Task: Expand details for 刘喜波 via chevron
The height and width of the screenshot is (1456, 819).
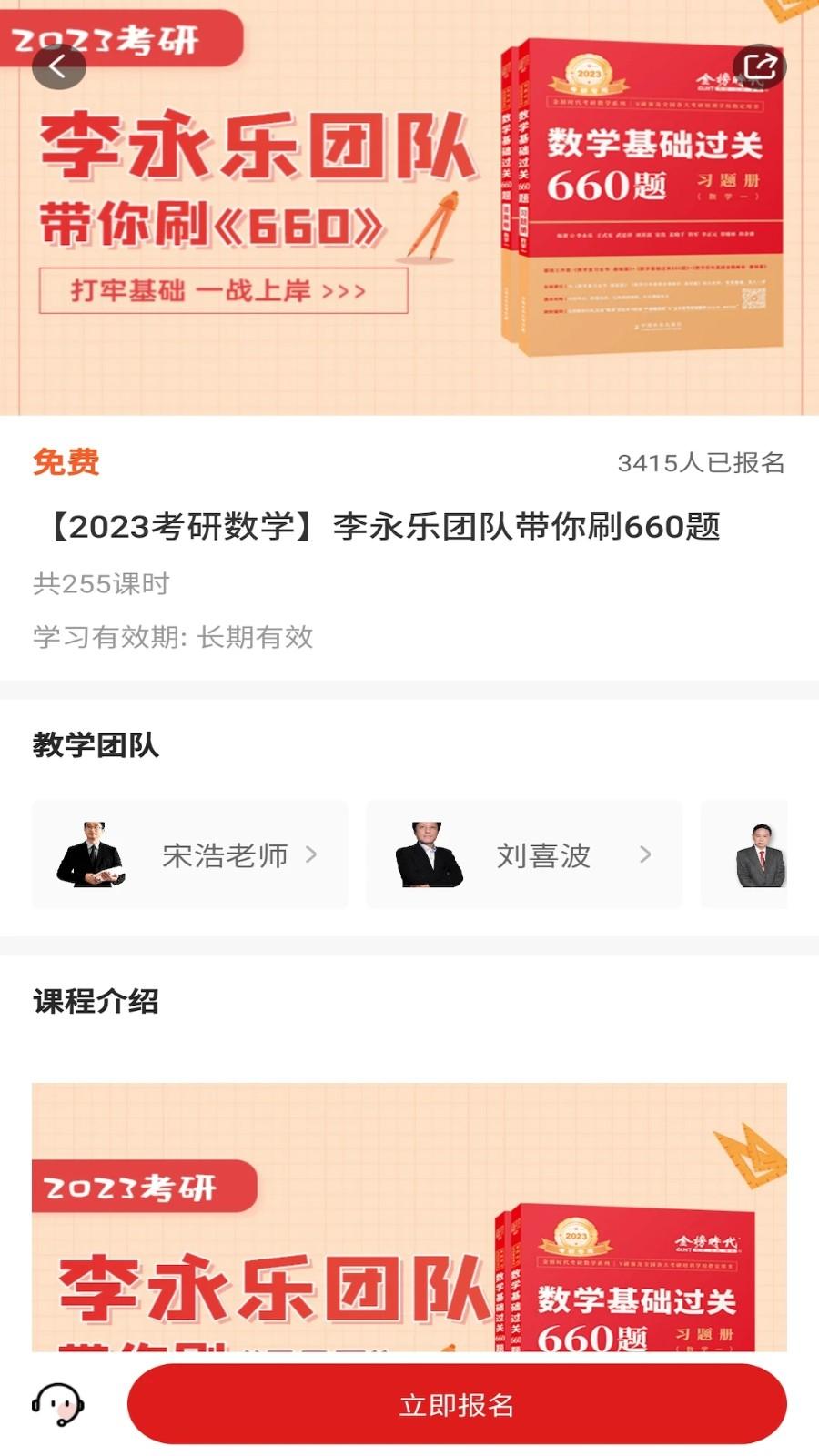Action: pos(646,855)
